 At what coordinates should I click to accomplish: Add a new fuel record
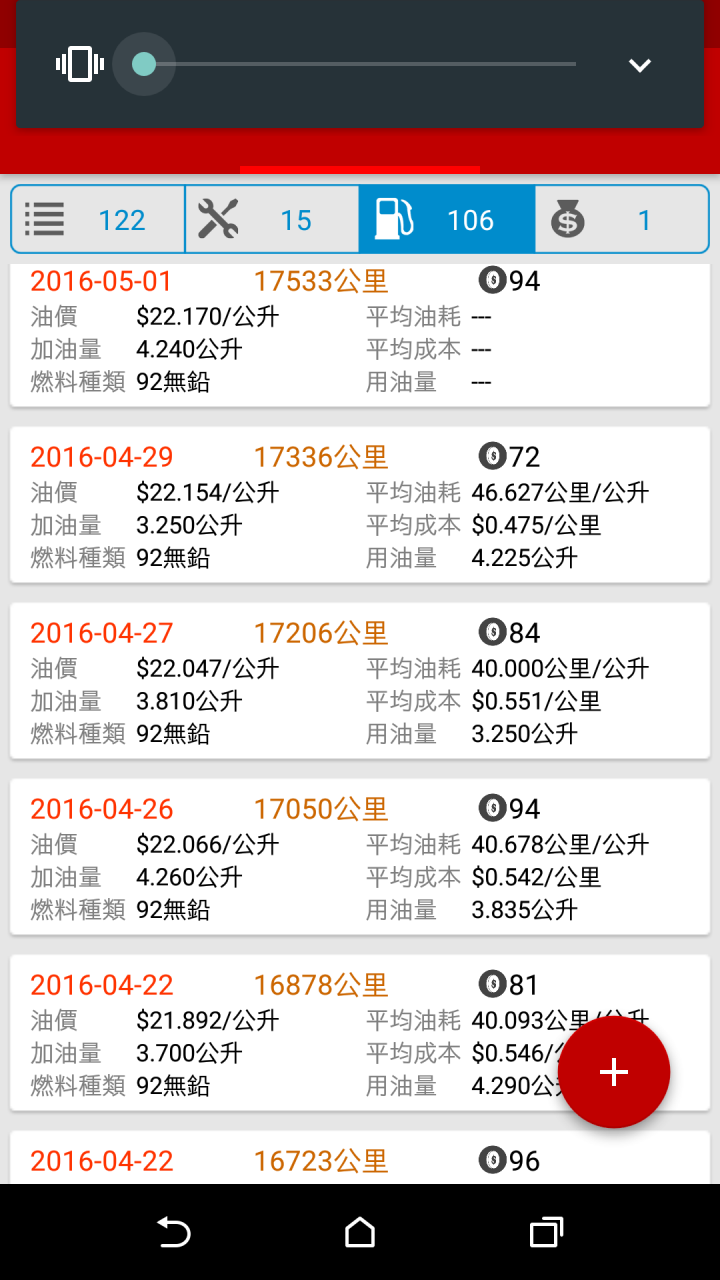[x=614, y=1072]
